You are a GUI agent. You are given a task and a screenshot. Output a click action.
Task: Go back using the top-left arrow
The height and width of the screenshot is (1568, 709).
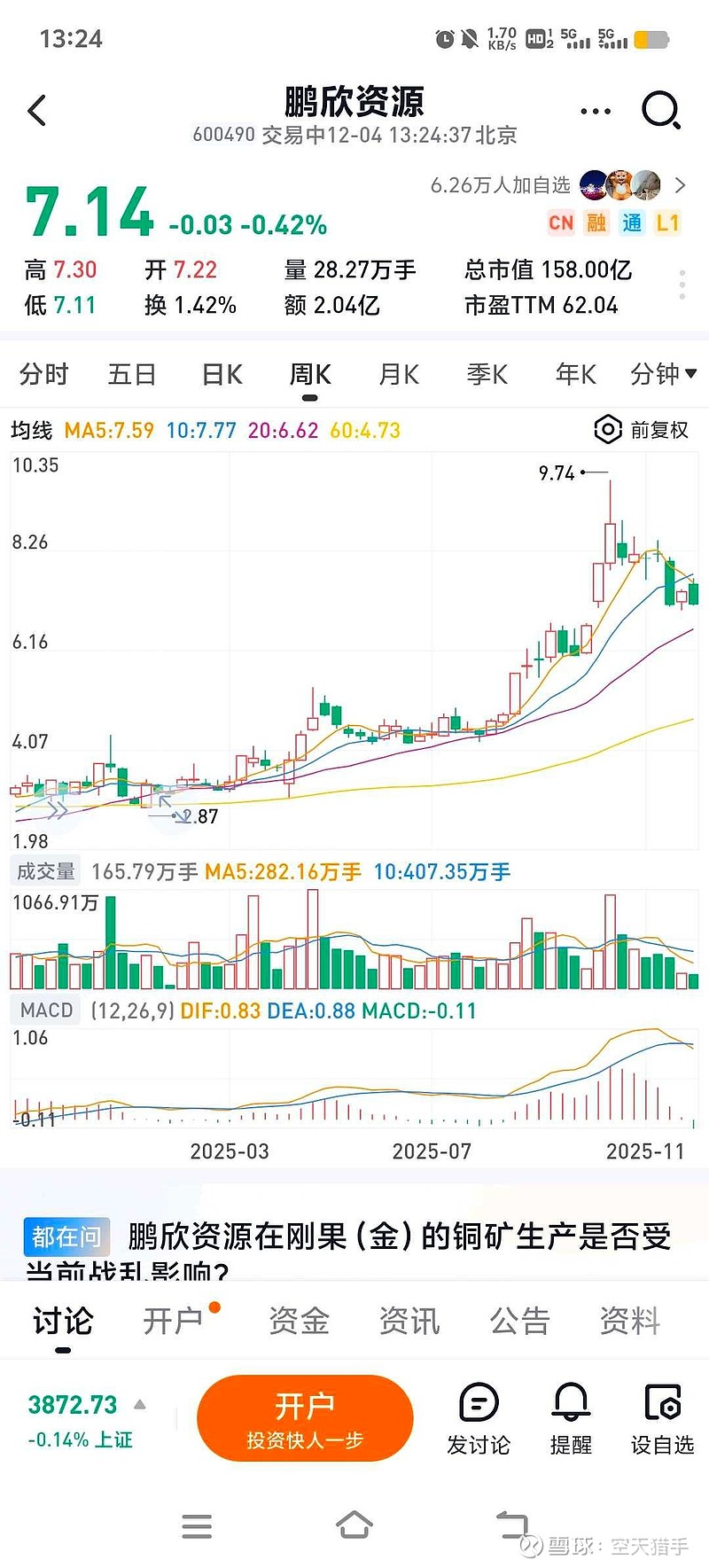(37, 111)
